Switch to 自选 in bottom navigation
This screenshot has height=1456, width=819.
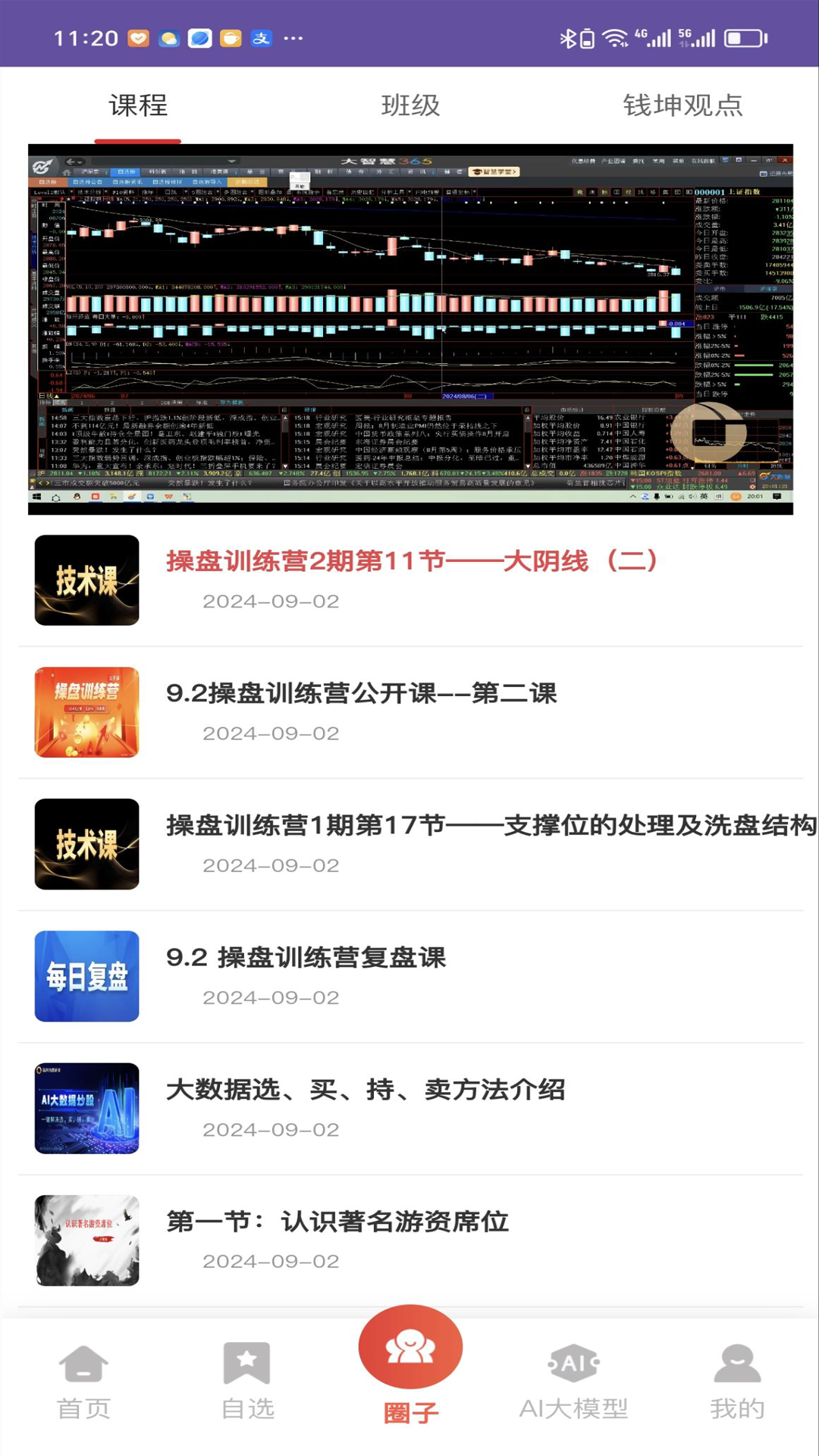247,1381
